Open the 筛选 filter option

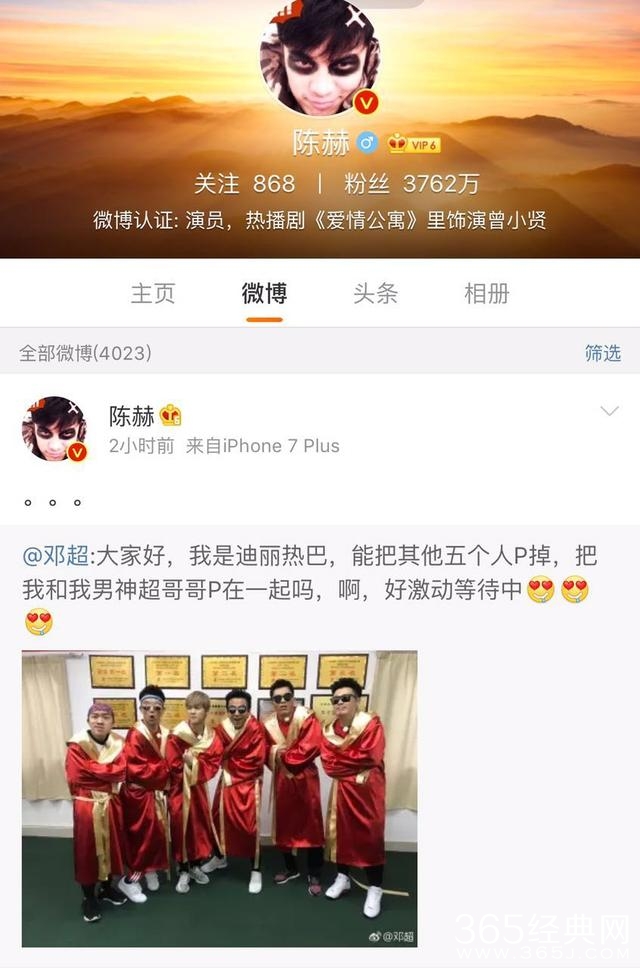pyautogui.click(x=602, y=353)
